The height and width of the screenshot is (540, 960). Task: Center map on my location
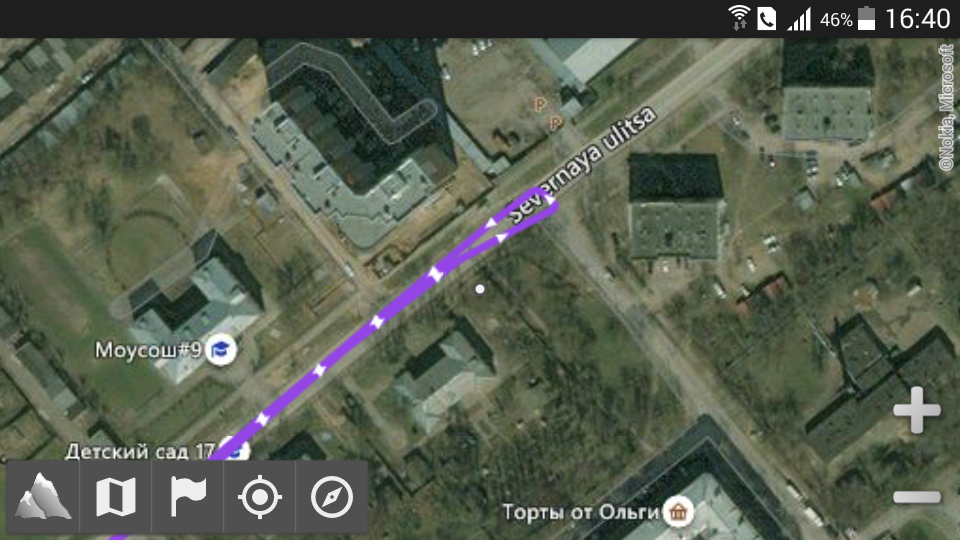260,496
